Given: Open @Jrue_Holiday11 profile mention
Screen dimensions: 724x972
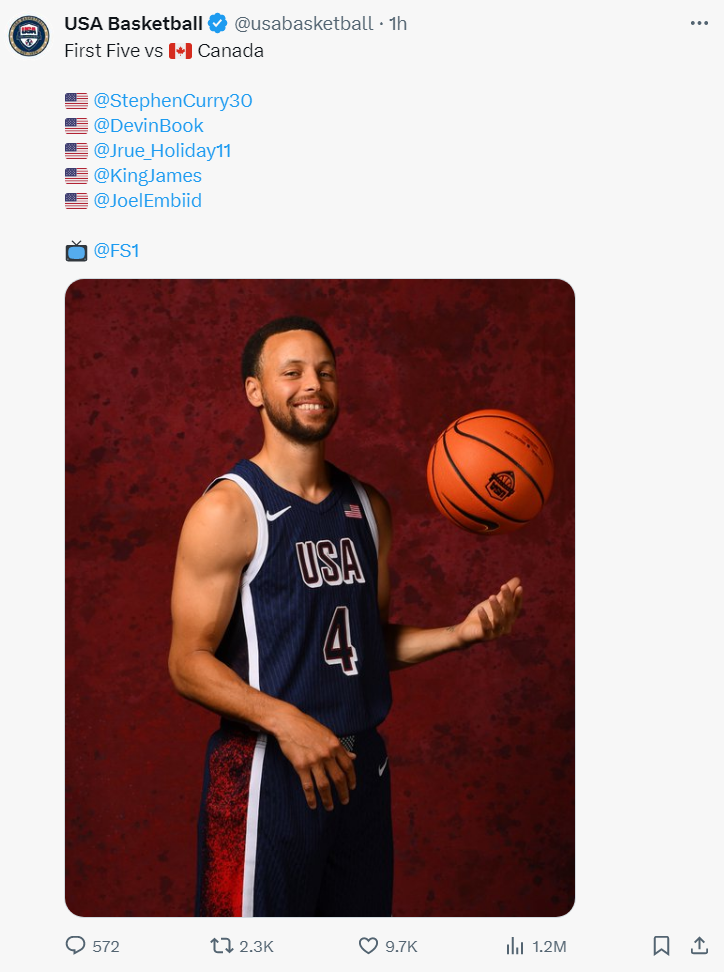Looking at the screenshot, I should tap(162, 150).
